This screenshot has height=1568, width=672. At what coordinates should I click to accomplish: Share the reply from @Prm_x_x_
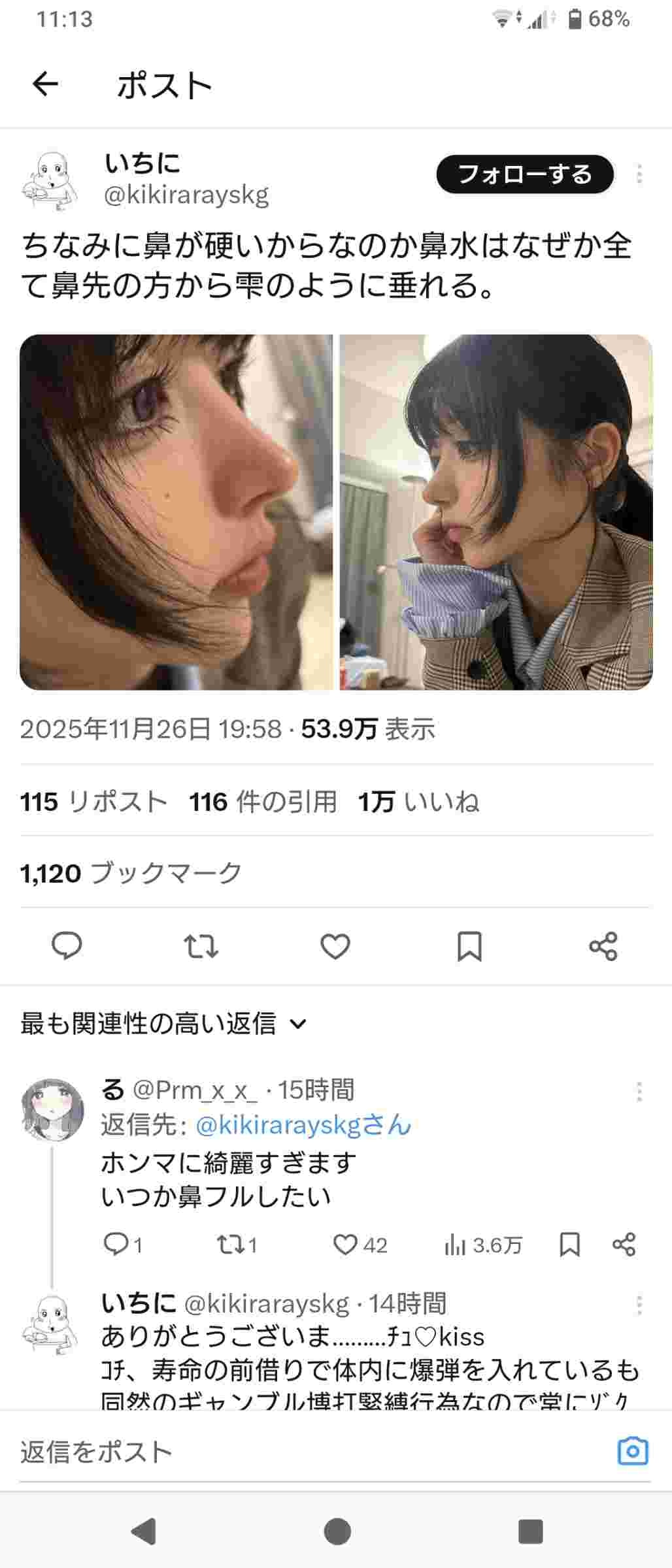pyautogui.click(x=624, y=1245)
